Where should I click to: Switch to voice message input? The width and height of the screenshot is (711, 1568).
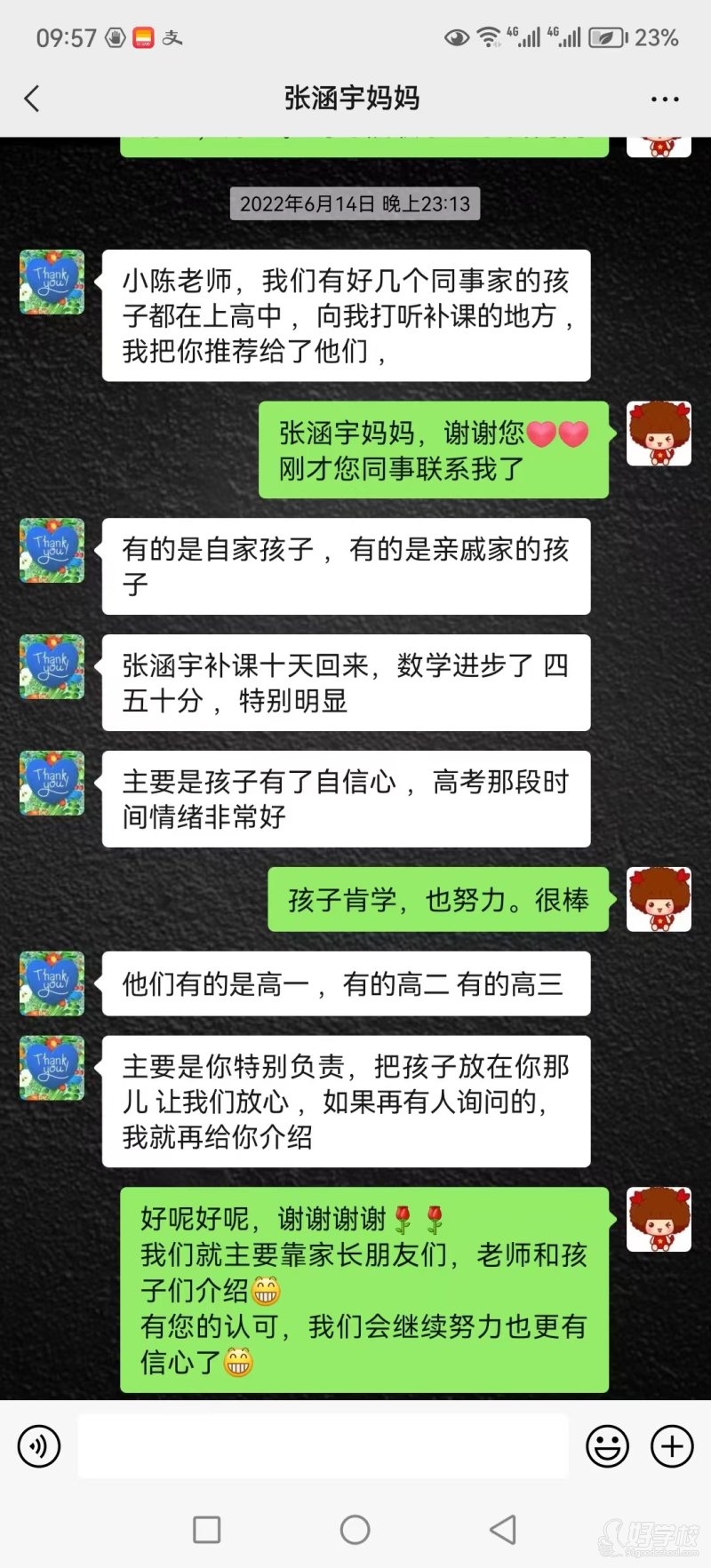click(39, 1446)
